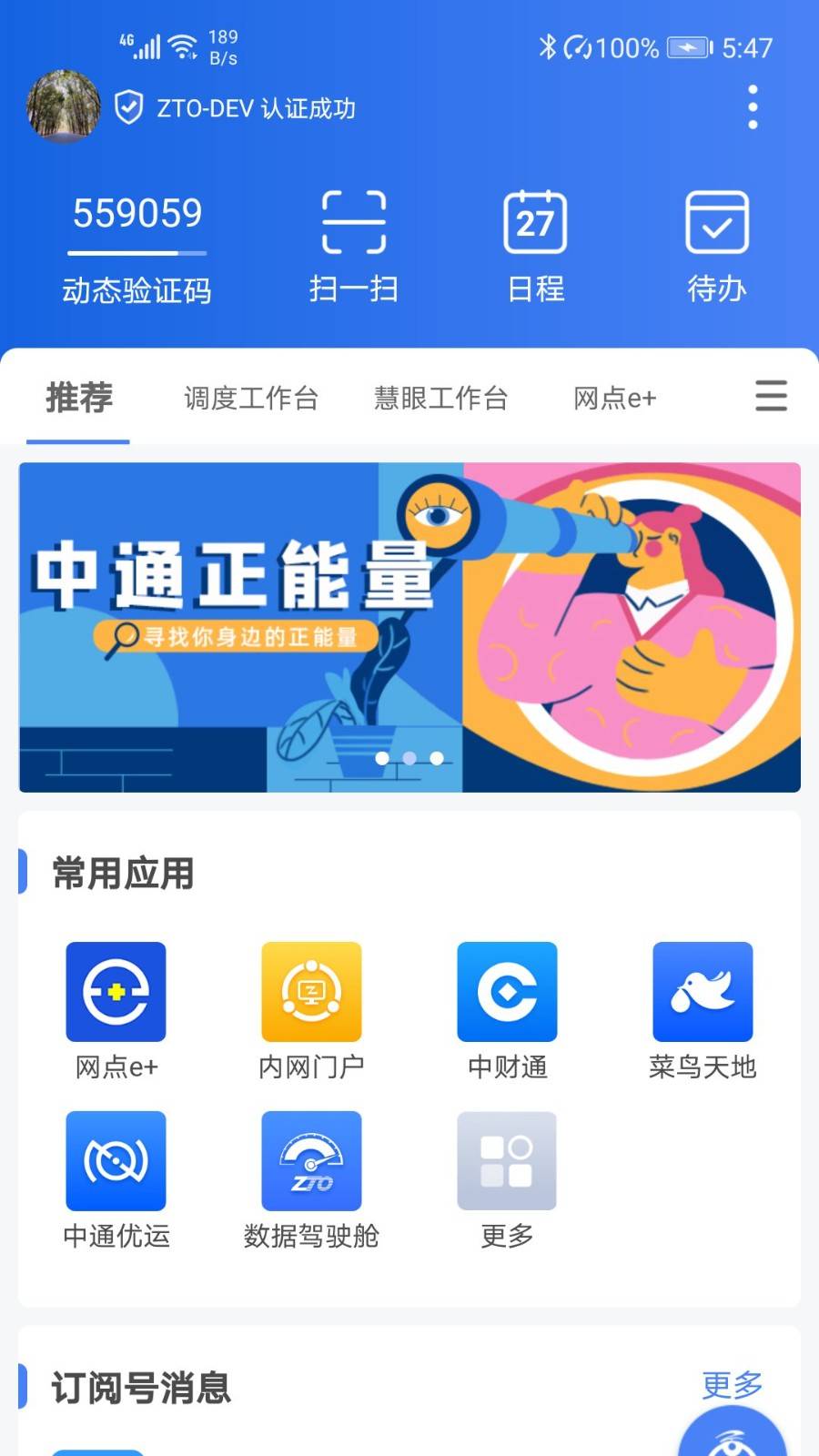Switch to the 慧眼工作台 tab

440,399
